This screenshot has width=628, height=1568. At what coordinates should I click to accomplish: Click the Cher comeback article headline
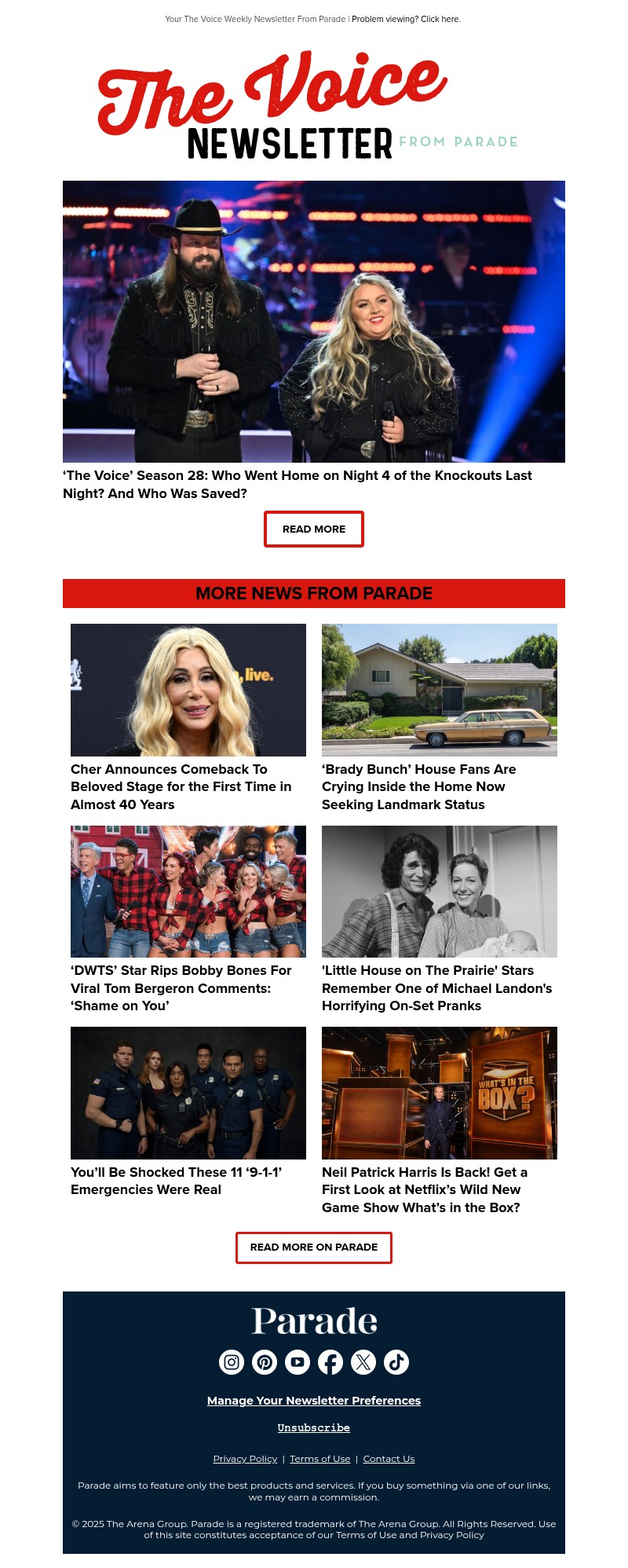pos(181,786)
